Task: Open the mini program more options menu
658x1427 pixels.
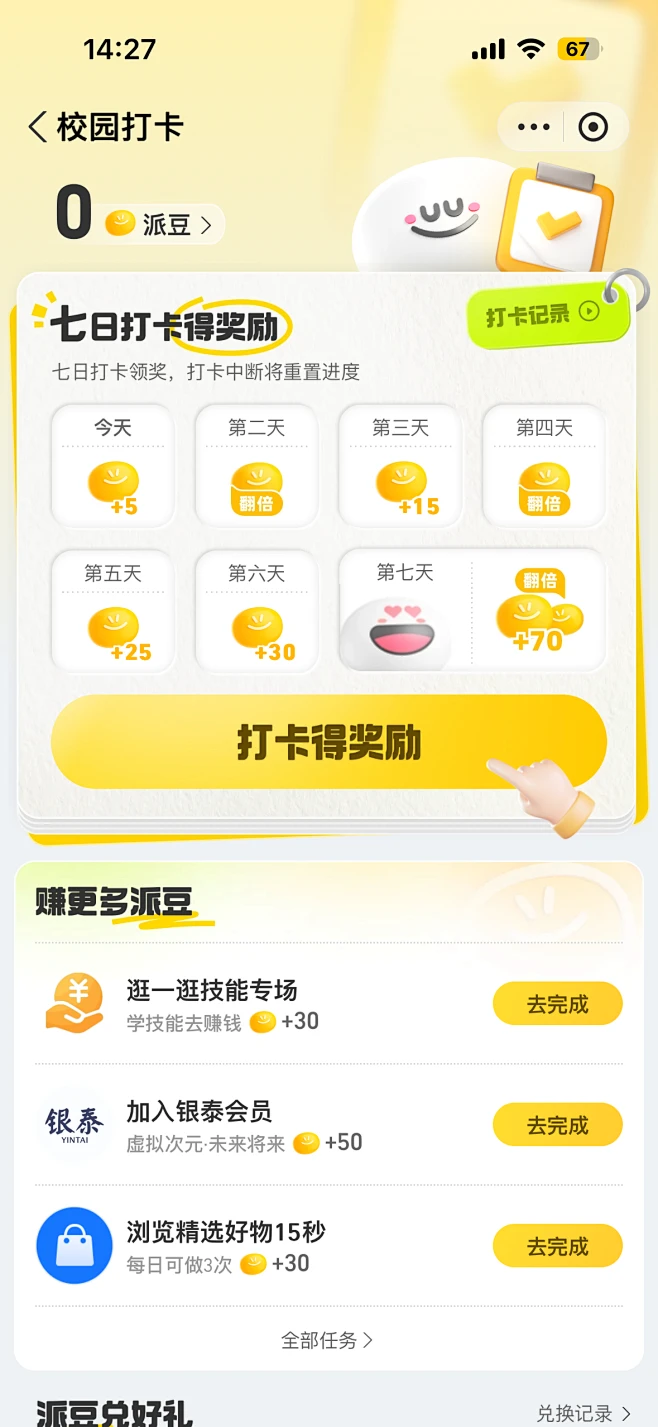Action: pyautogui.click(x=533, y=127)
